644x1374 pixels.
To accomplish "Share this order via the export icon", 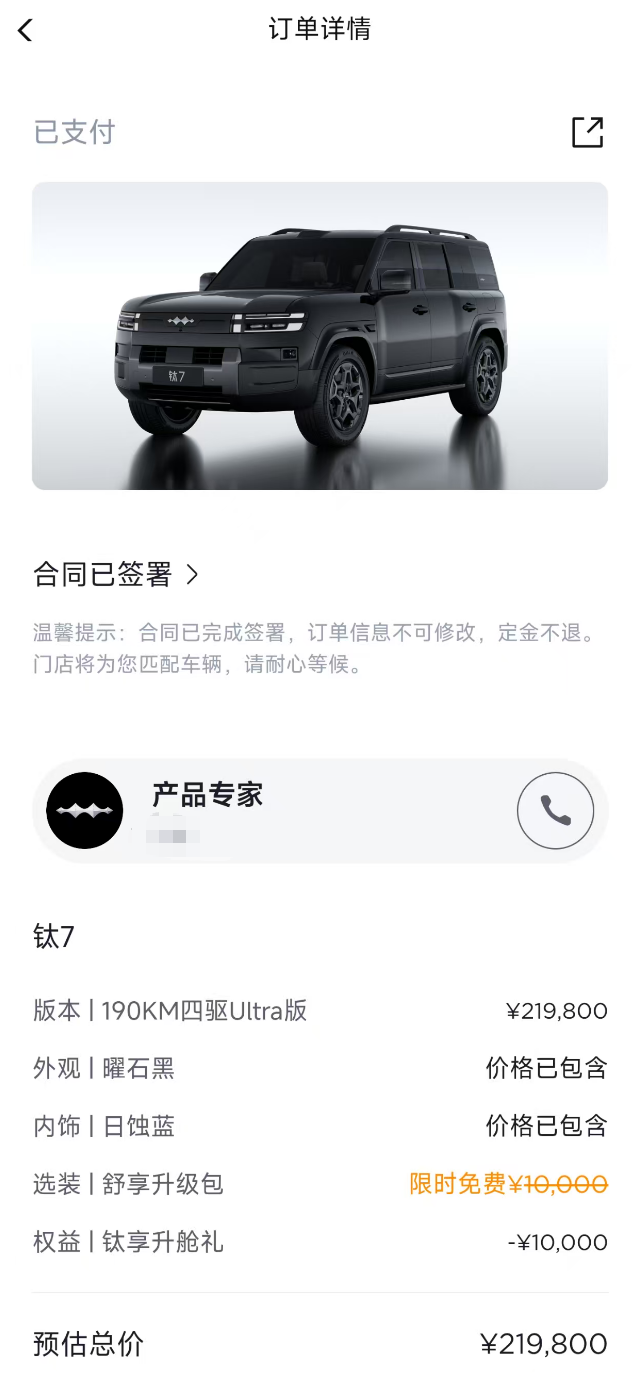I will 587,132.
